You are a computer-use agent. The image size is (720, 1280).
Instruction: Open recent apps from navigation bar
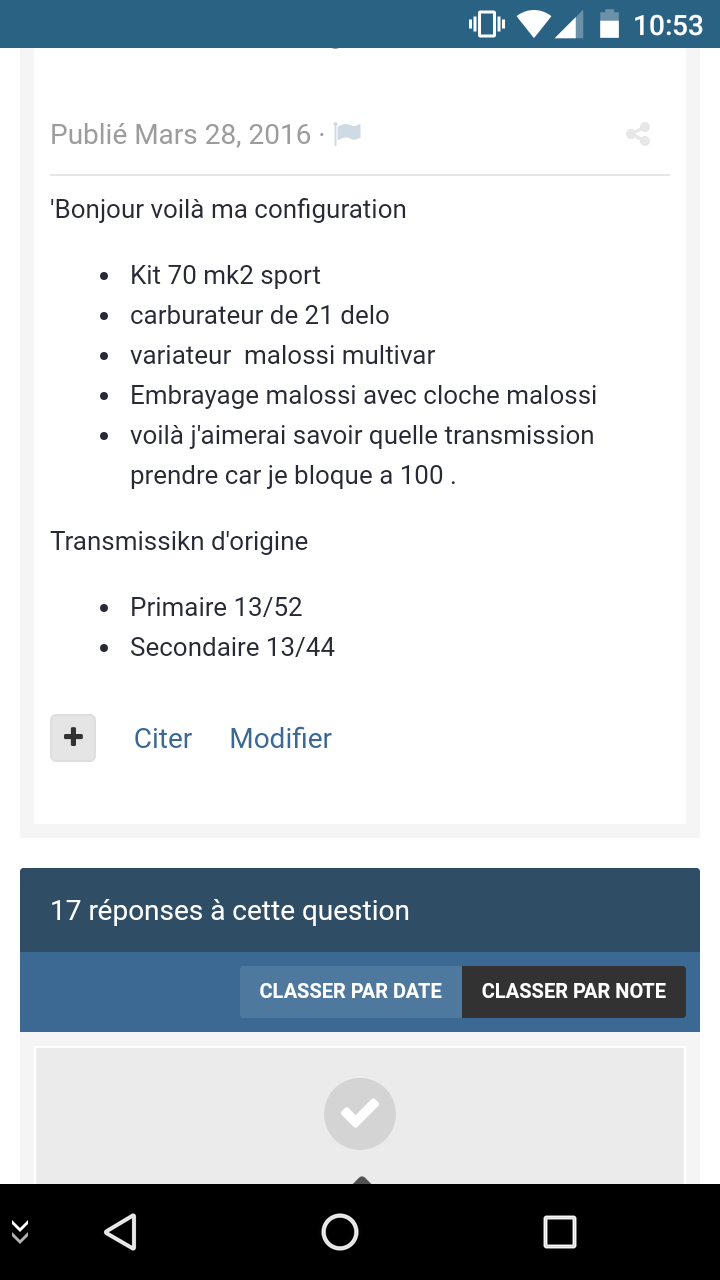pyautogui.click(x=560, y=1232)
